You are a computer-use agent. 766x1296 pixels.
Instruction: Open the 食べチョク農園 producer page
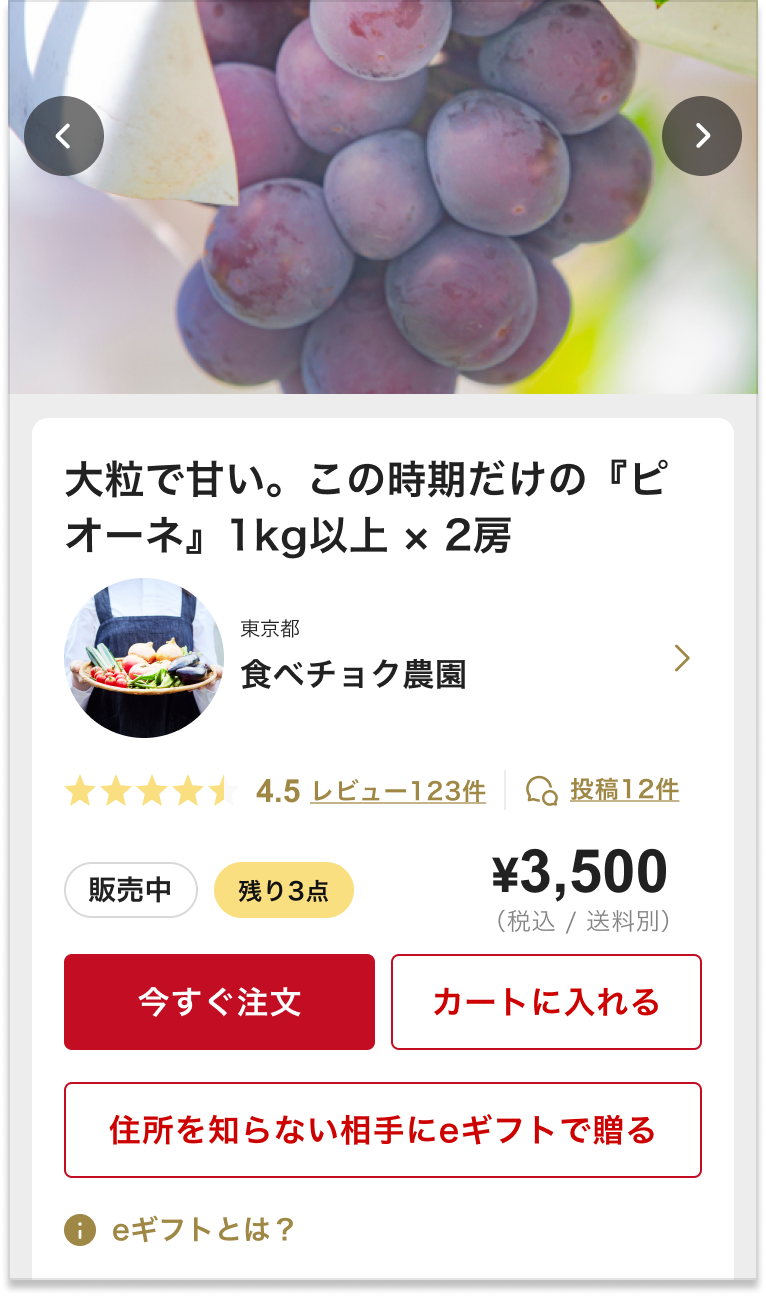point(382,658)
